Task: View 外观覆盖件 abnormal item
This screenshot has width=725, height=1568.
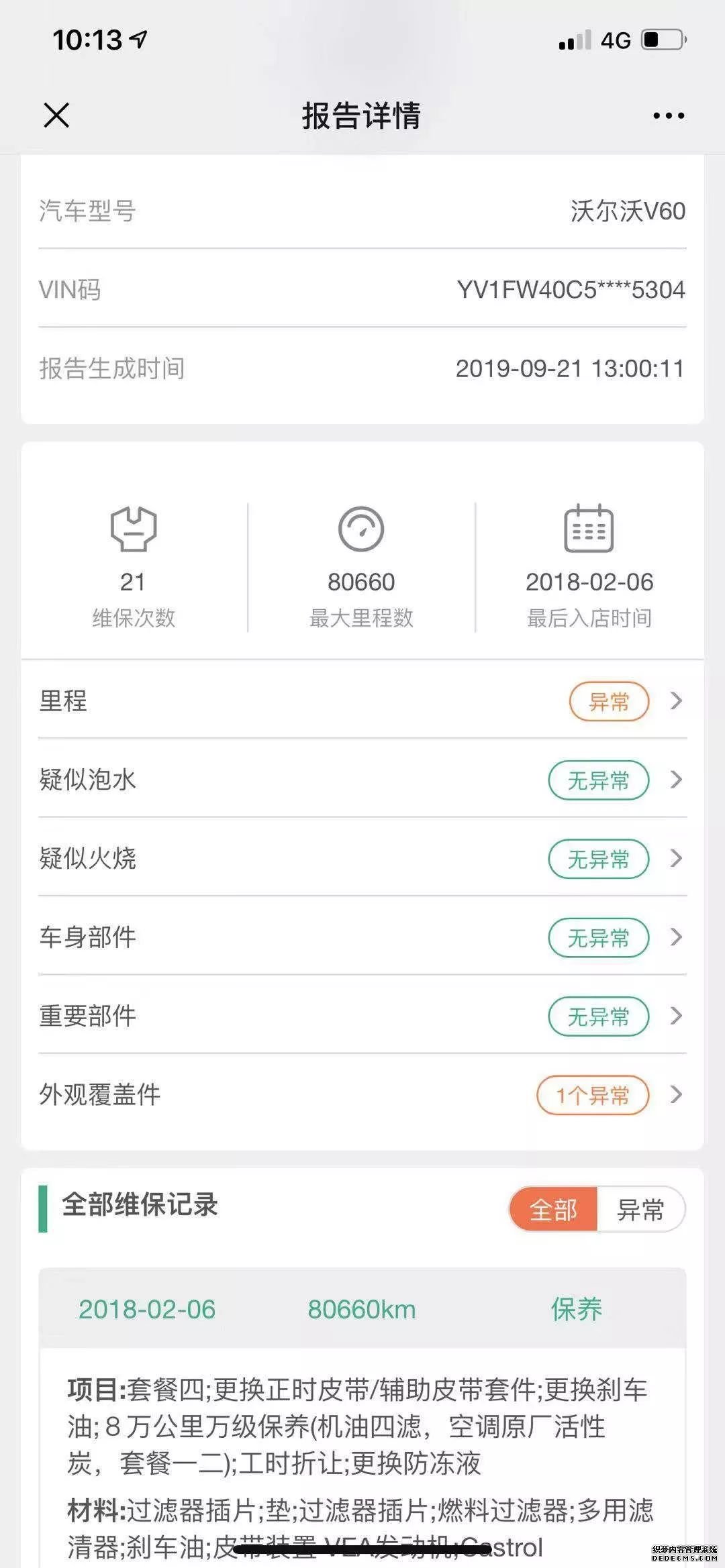Action: [362, 1094]
